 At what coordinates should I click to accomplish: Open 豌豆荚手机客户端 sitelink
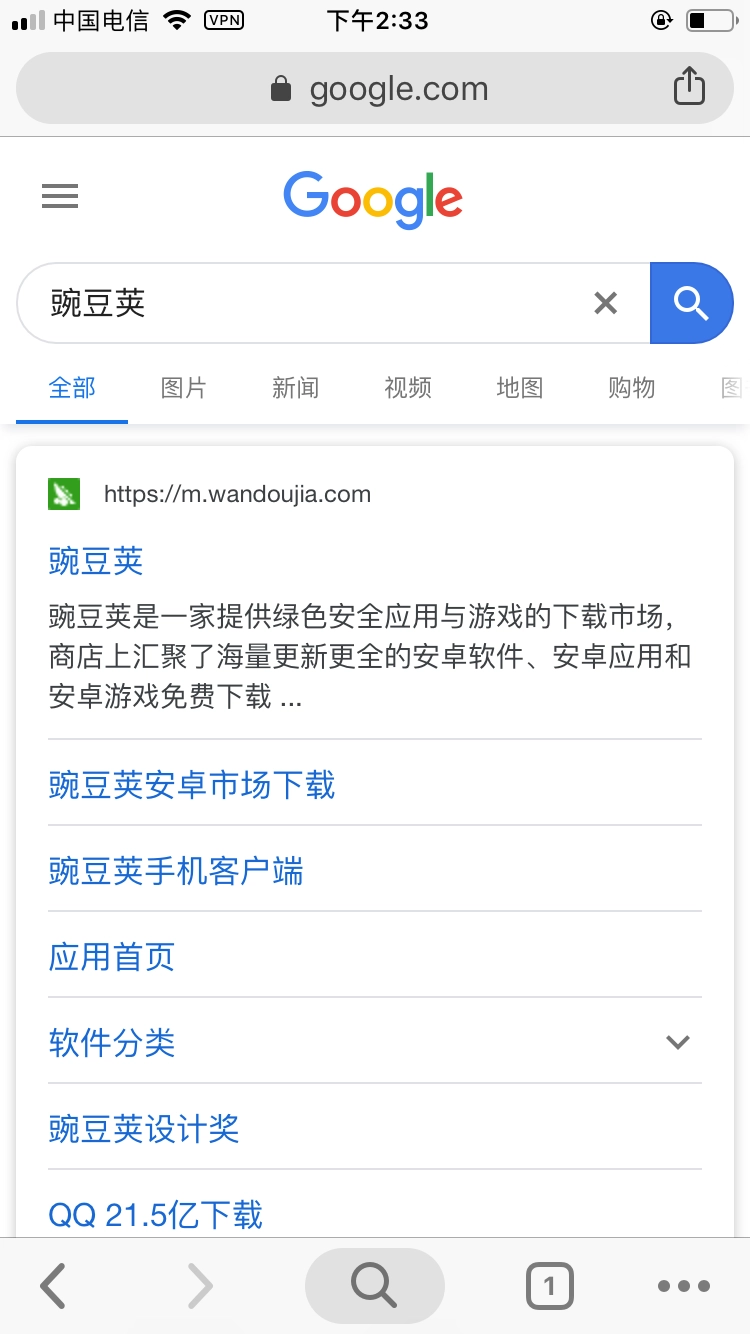176,871
